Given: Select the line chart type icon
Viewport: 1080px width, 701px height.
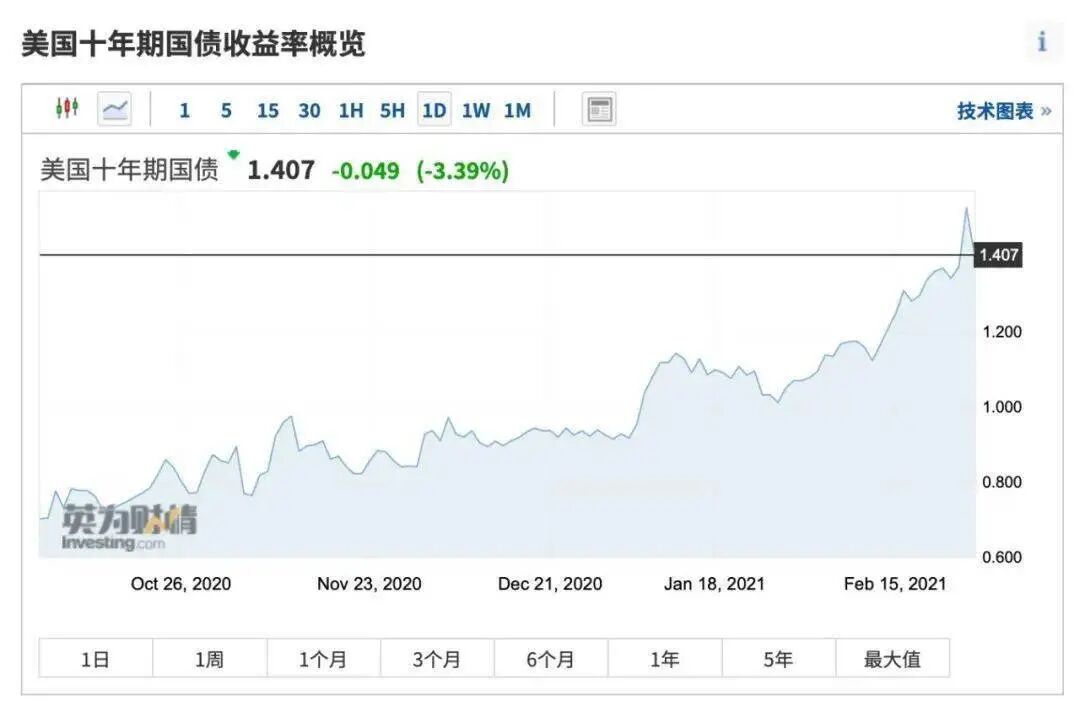Looking at the screenshot, I should tap(114, 109).
